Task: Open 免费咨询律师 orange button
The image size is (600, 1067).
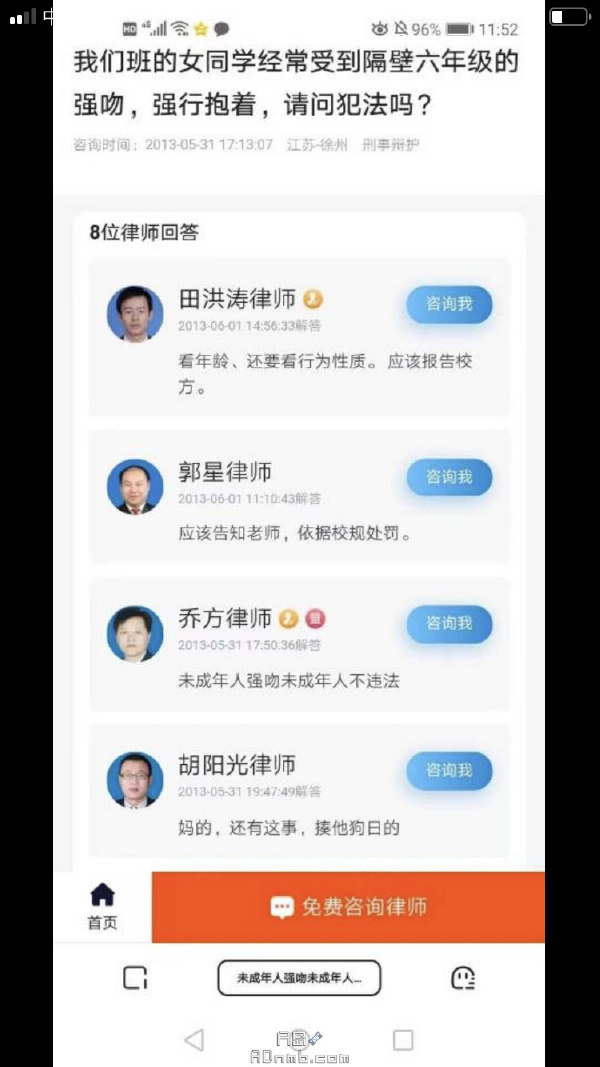Action: point(348,907)
